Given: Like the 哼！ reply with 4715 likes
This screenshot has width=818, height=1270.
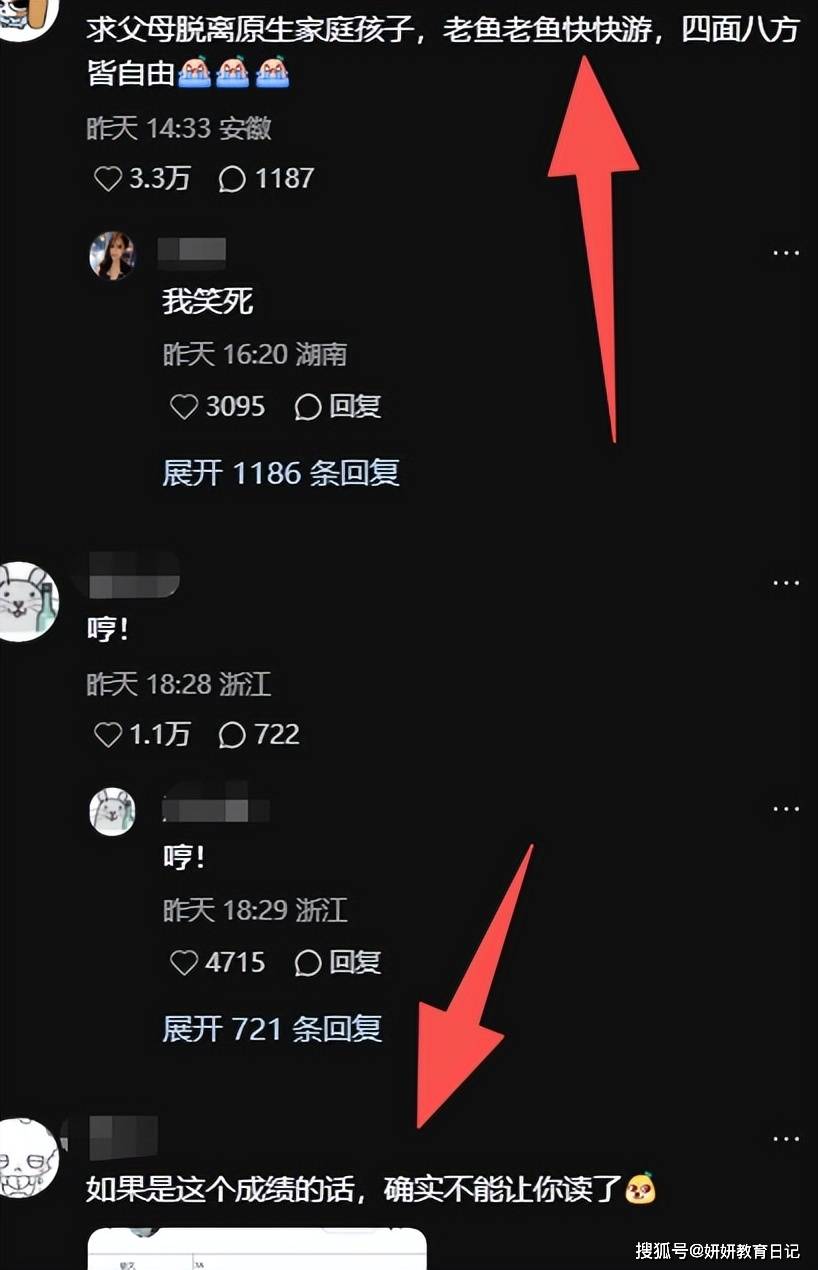Looking at the screenshot, I should (x=184, y=962).
